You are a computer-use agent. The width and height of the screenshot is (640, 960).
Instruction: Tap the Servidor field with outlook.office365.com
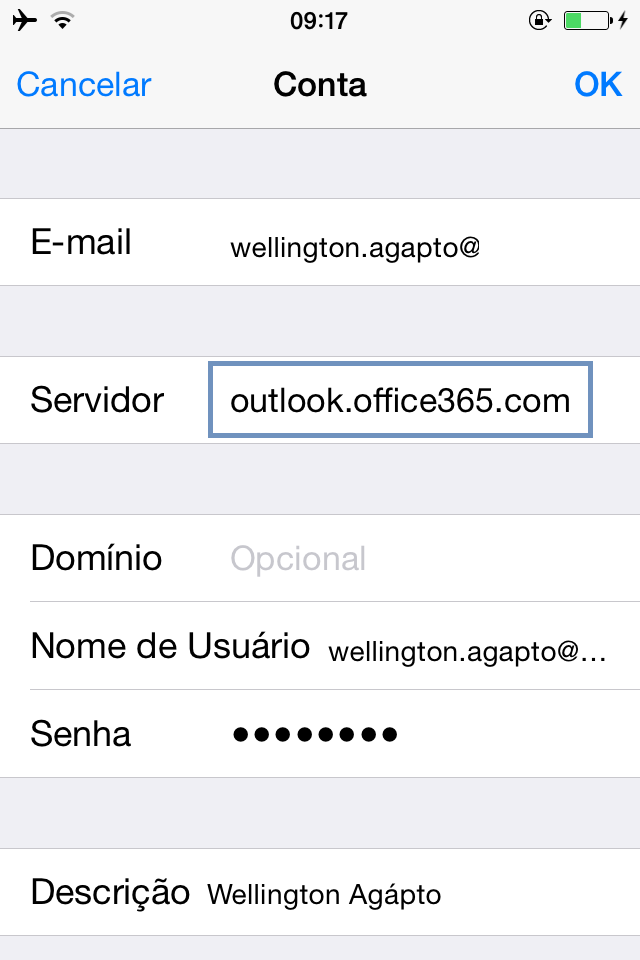click(x=400, y=401)
